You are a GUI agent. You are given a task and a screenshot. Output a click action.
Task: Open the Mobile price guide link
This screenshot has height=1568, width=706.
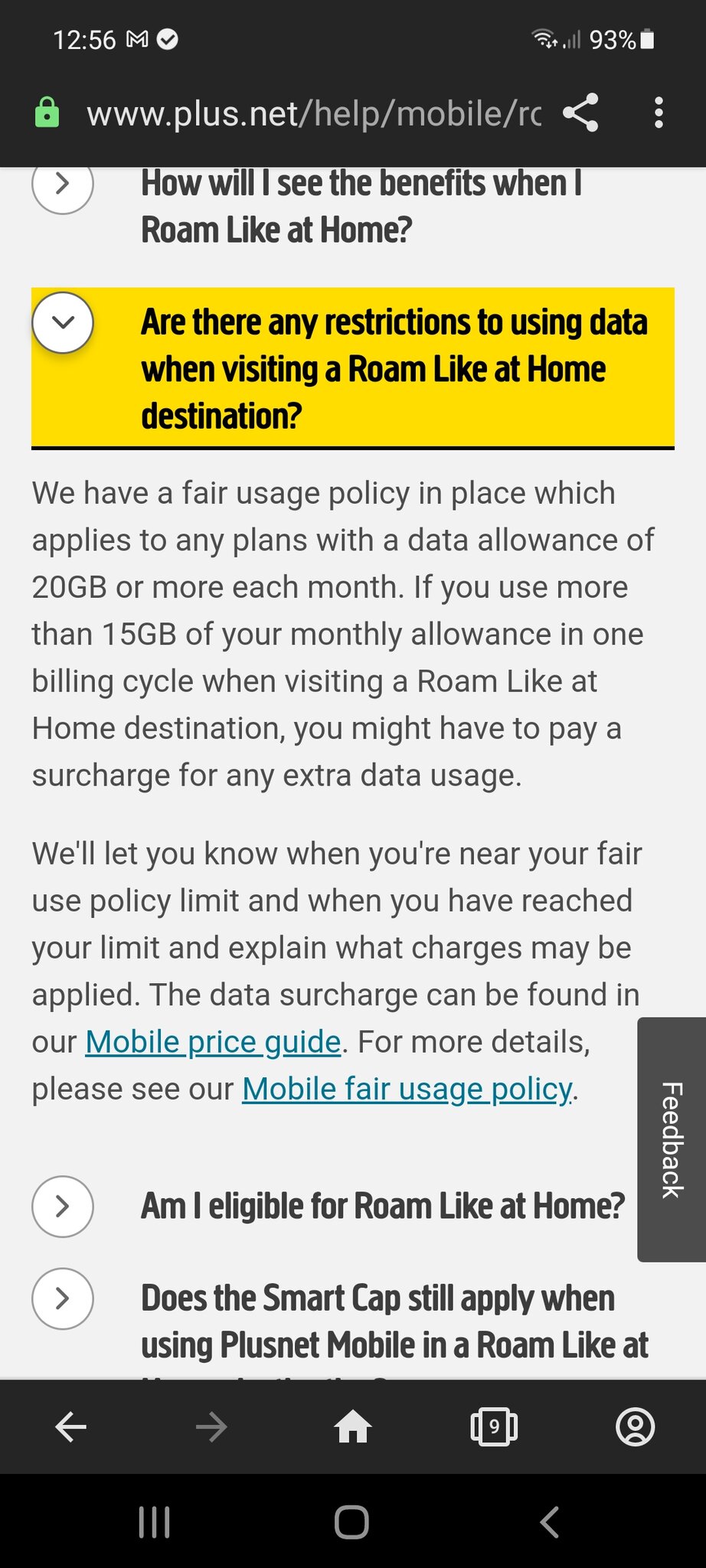pyautogui.click(x=213, y=1042)
